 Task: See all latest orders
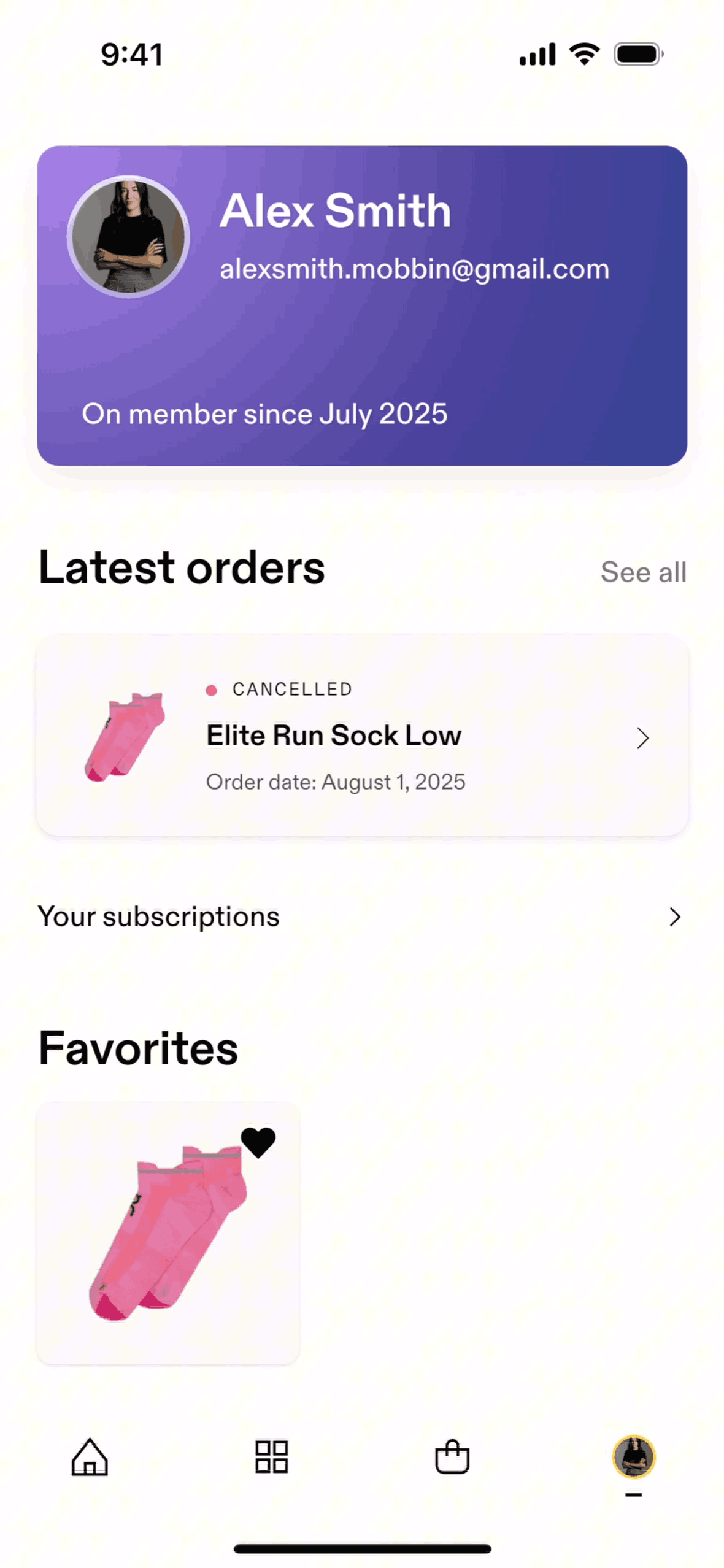point(642,572)
